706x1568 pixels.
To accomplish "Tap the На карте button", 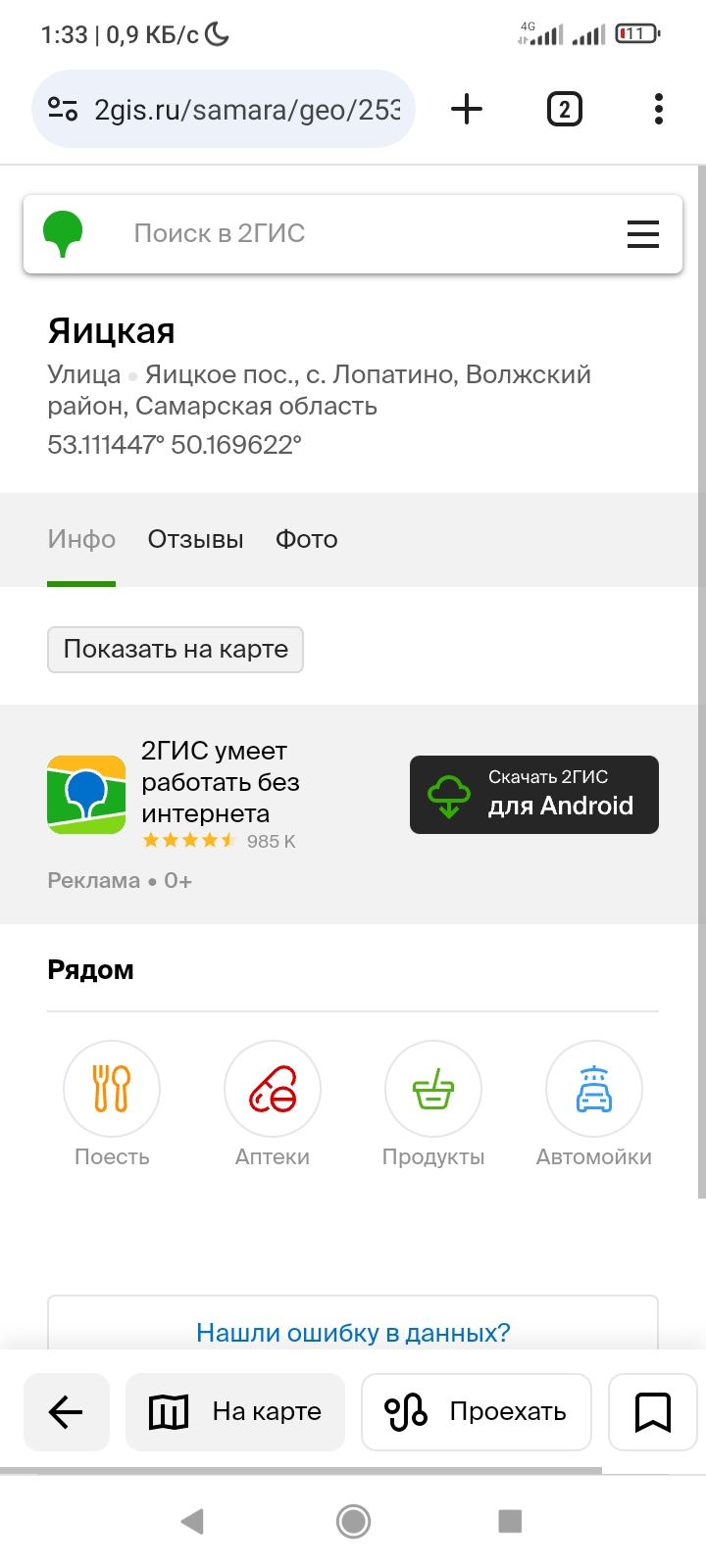I will (235, 1412).
